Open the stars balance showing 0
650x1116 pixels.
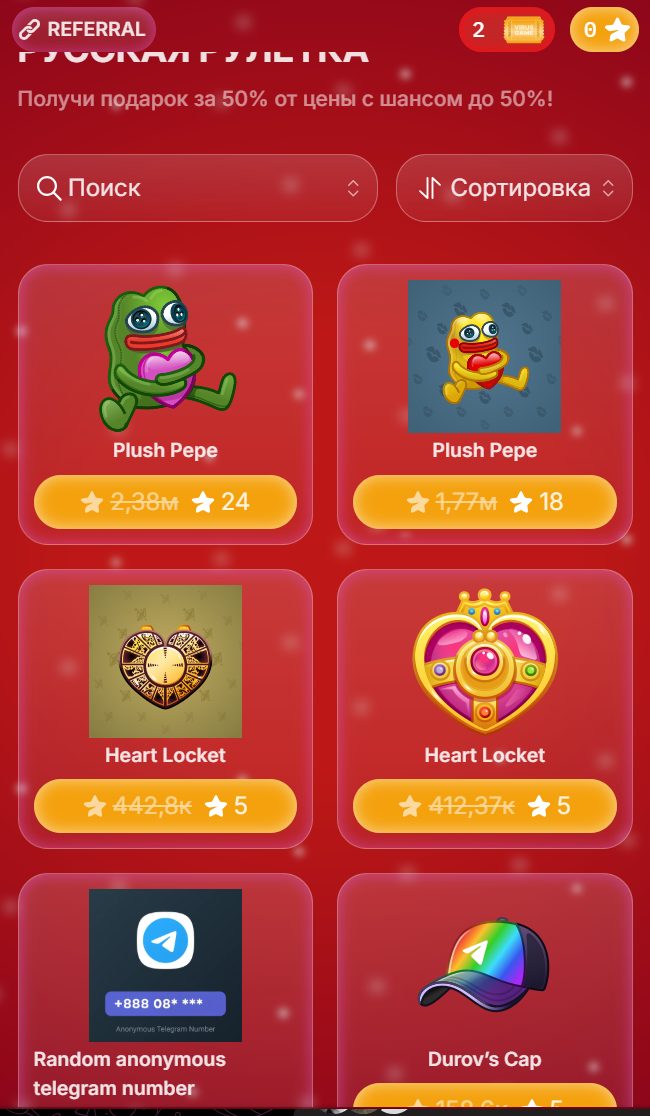point(604,30)
